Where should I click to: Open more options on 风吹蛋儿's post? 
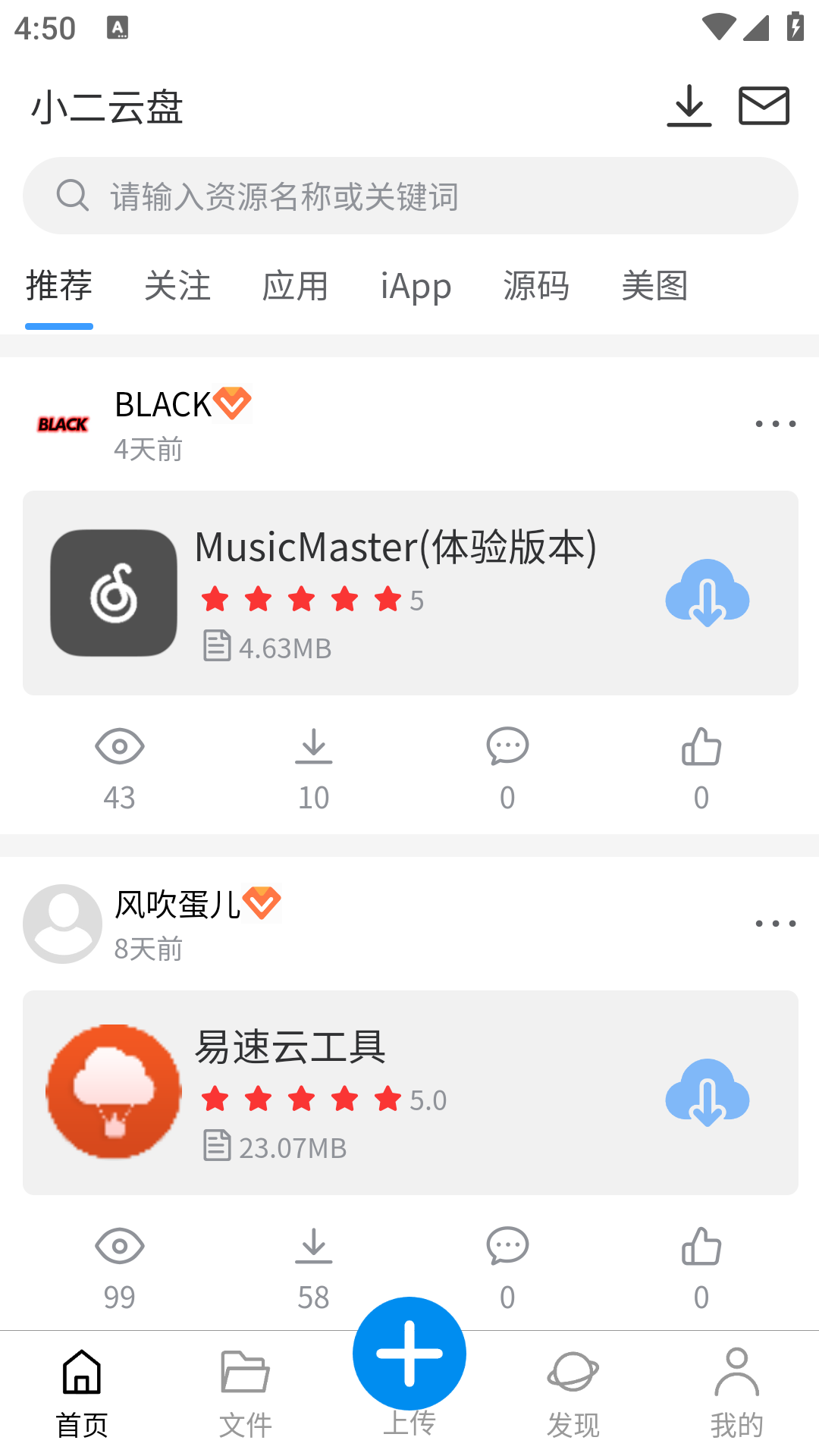pyautogui.click(x=775, y=924)
